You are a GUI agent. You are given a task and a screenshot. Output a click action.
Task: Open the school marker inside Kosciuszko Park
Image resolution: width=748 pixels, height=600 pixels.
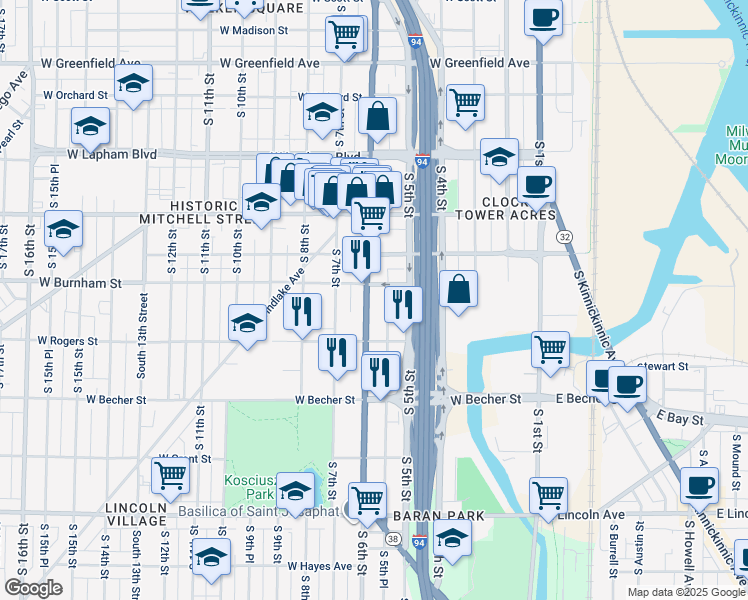coord(295,492)
